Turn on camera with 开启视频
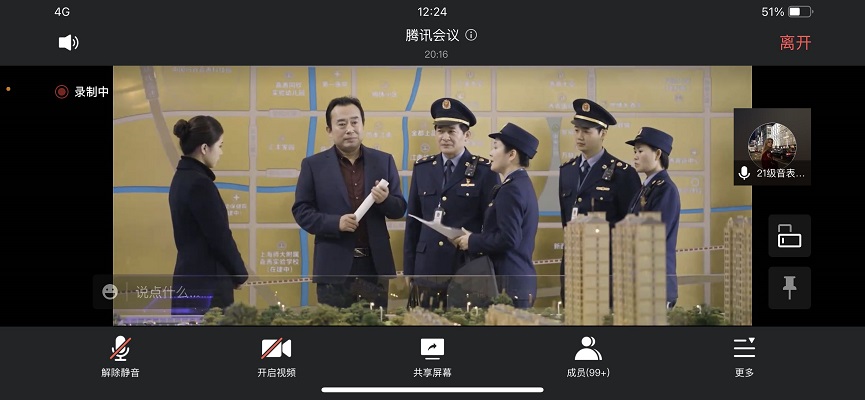The height and width of the screenshot is (400, 865). tap(276, 356)
